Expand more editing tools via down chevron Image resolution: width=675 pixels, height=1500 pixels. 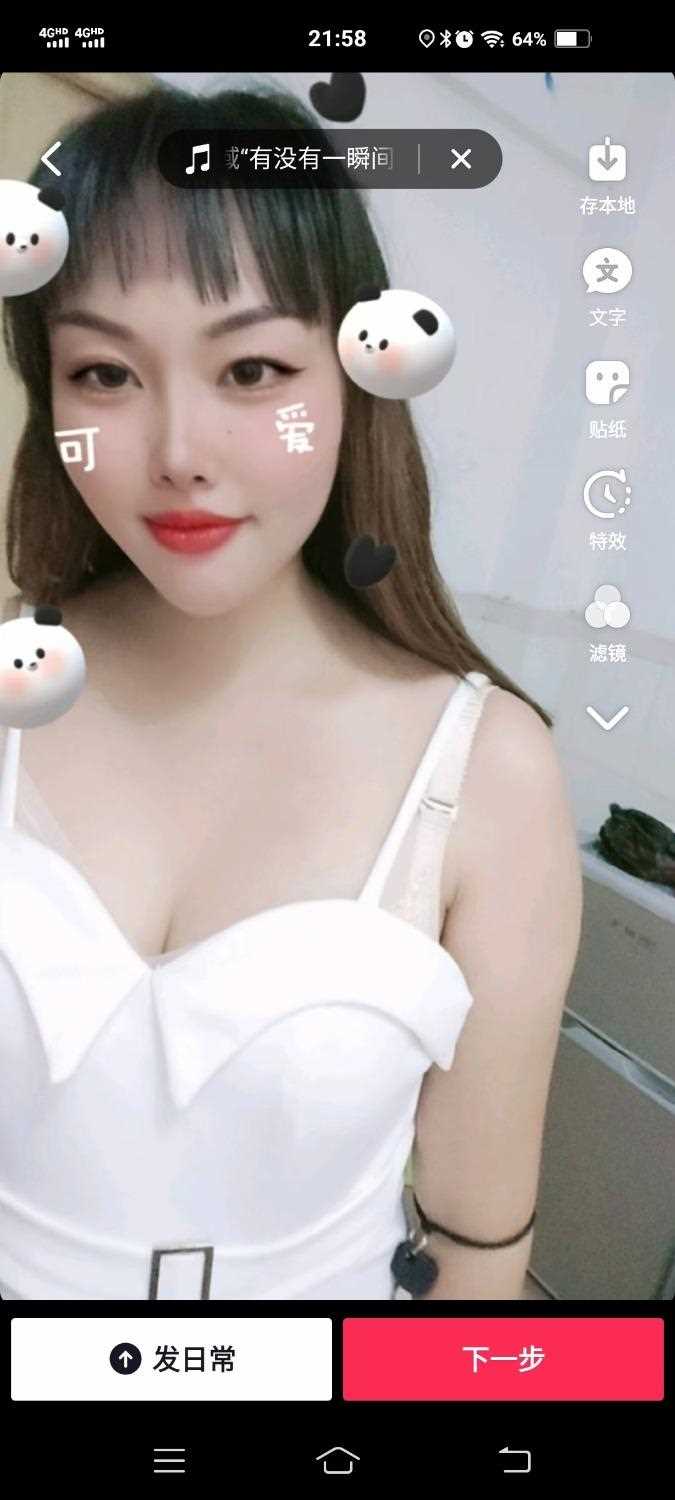coord(607,717)
